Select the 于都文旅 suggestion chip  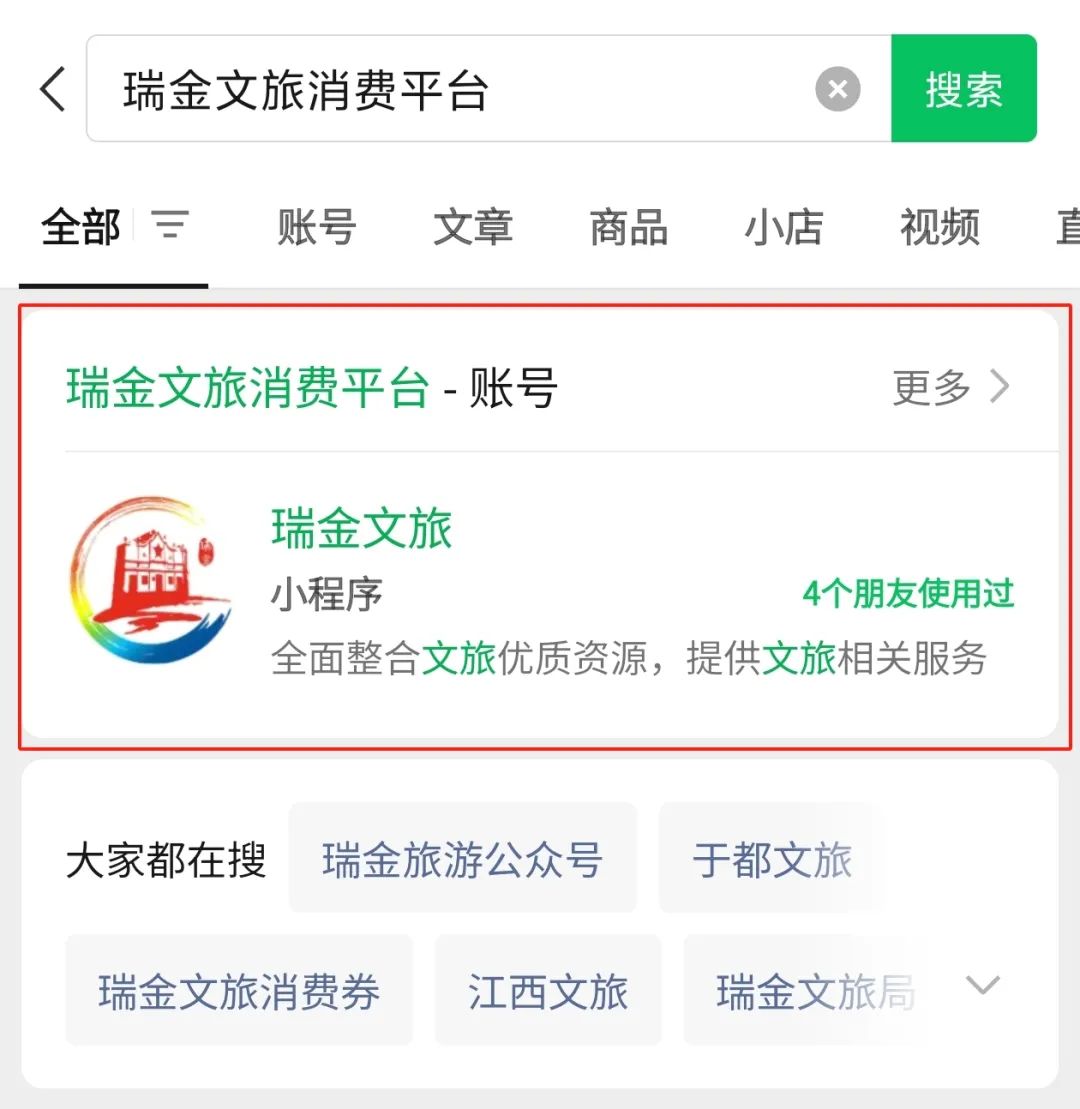pyautogui.click(x=771, y=858)
